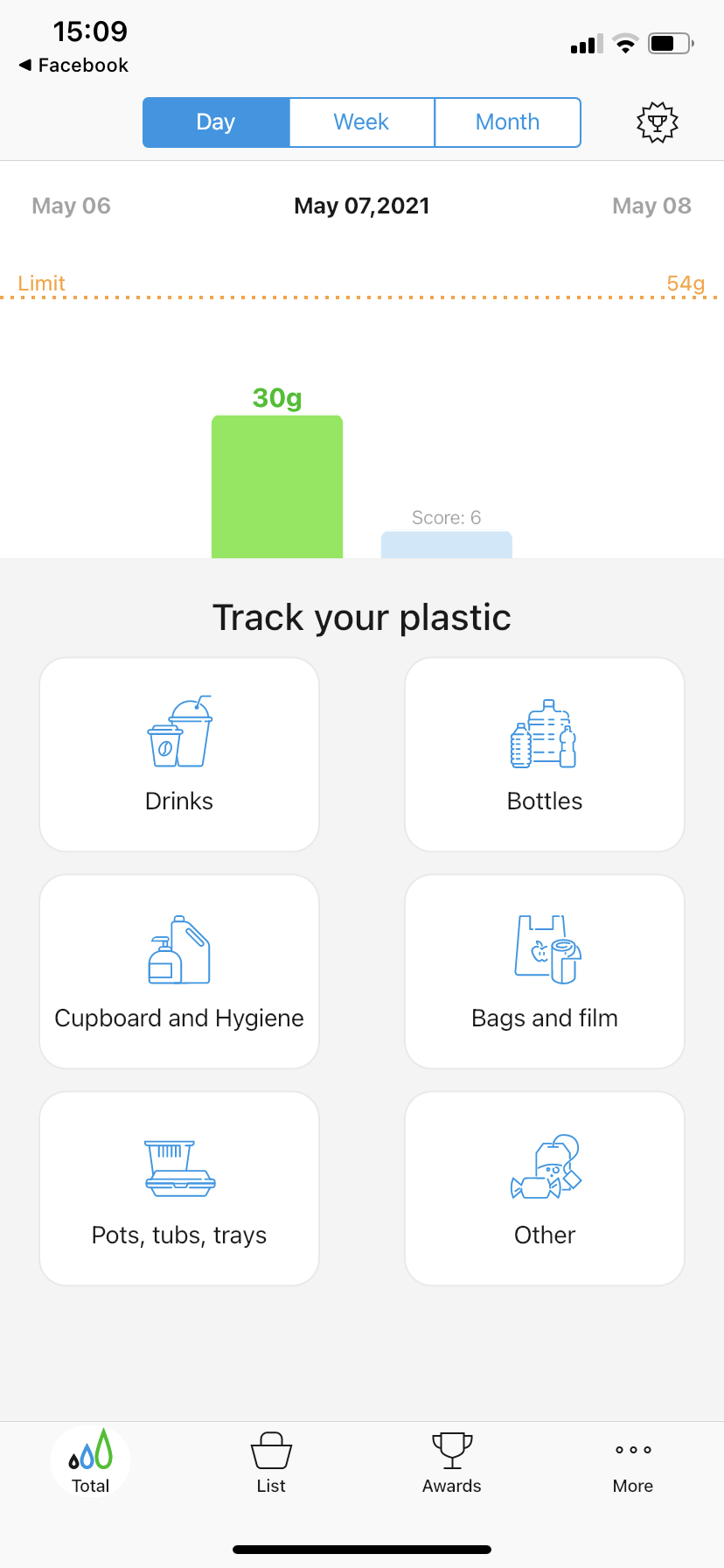The width and height of the screenshot is (724, 1568).
Task: Go to next day May 08
Action: (x=651, y=206)
